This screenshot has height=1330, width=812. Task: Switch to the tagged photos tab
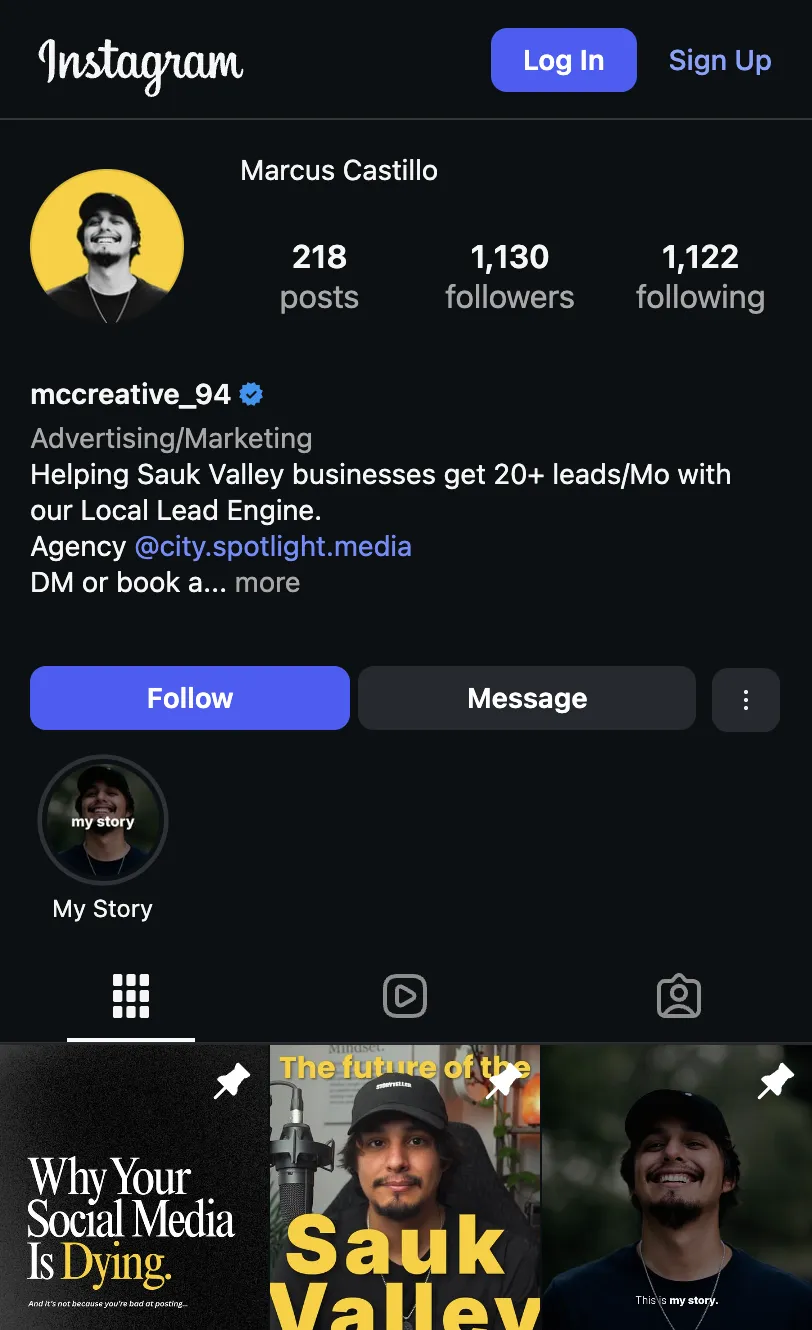(679, 996)
